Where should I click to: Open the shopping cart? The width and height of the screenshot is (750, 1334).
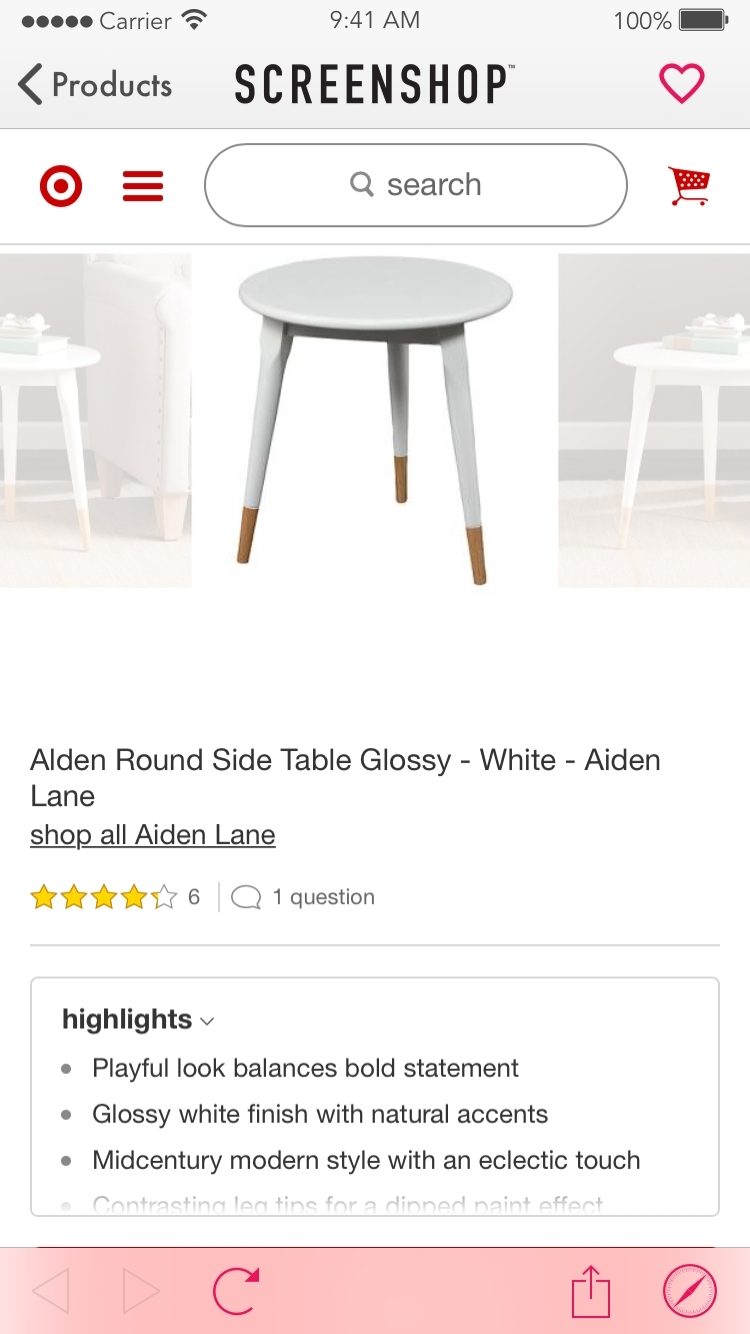coord(689,185)
